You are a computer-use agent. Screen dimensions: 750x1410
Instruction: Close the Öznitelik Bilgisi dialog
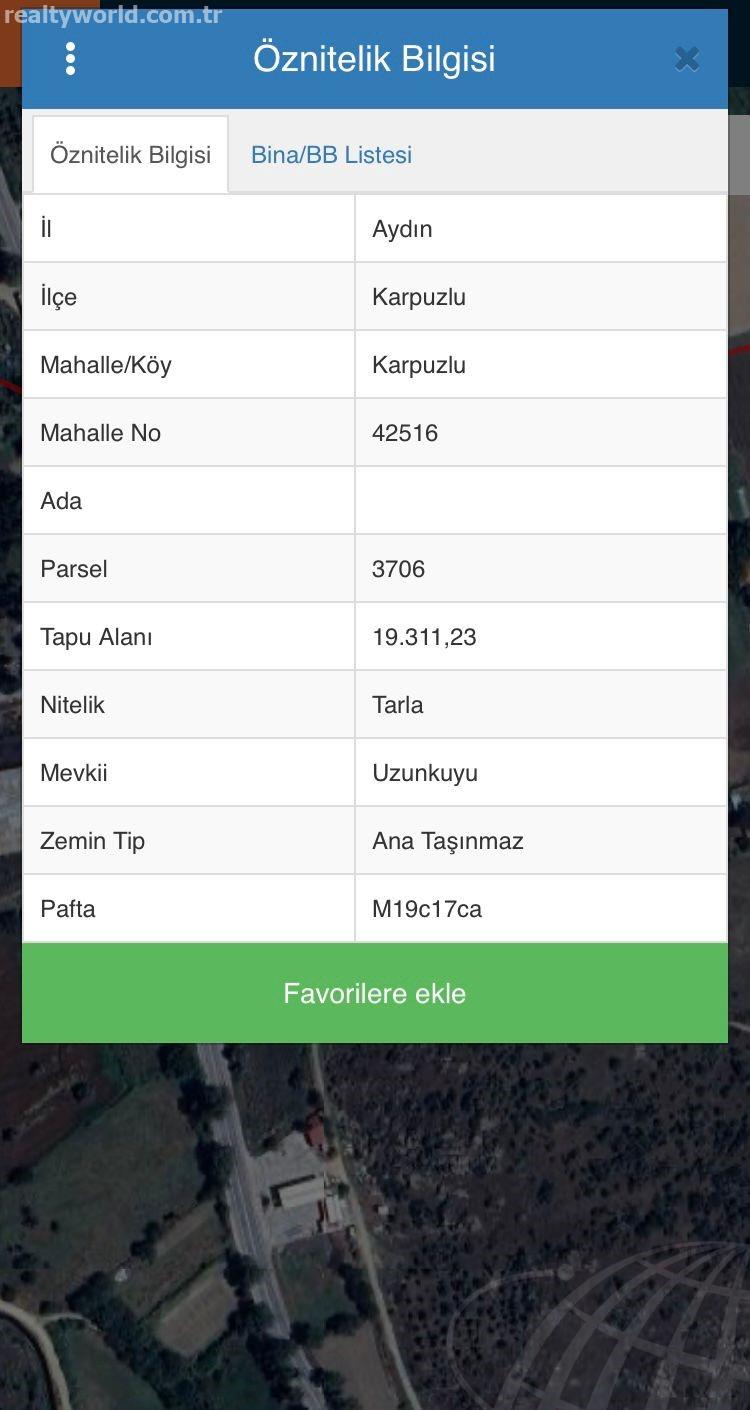[687, 59]
